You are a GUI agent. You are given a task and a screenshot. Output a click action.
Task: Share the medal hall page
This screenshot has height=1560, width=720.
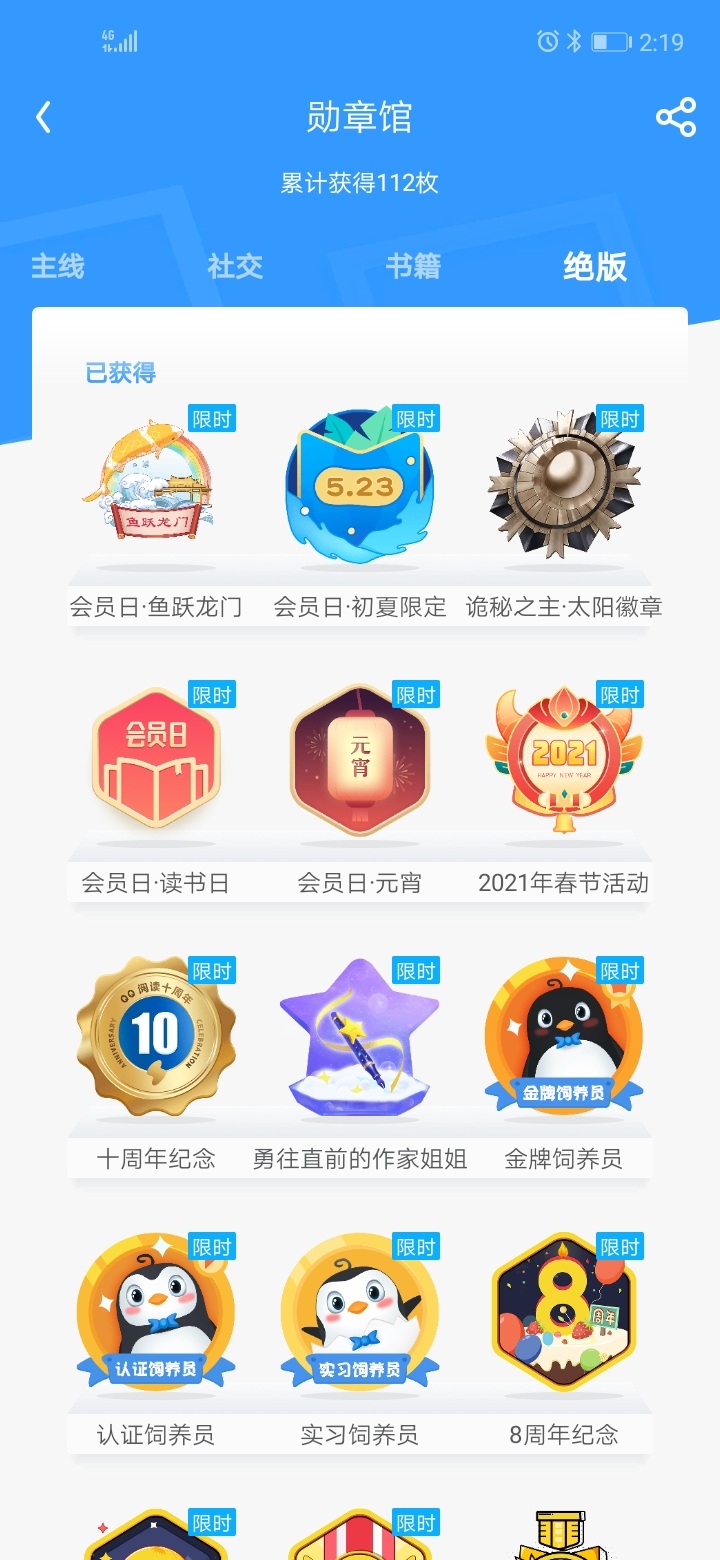coord(676,118)
